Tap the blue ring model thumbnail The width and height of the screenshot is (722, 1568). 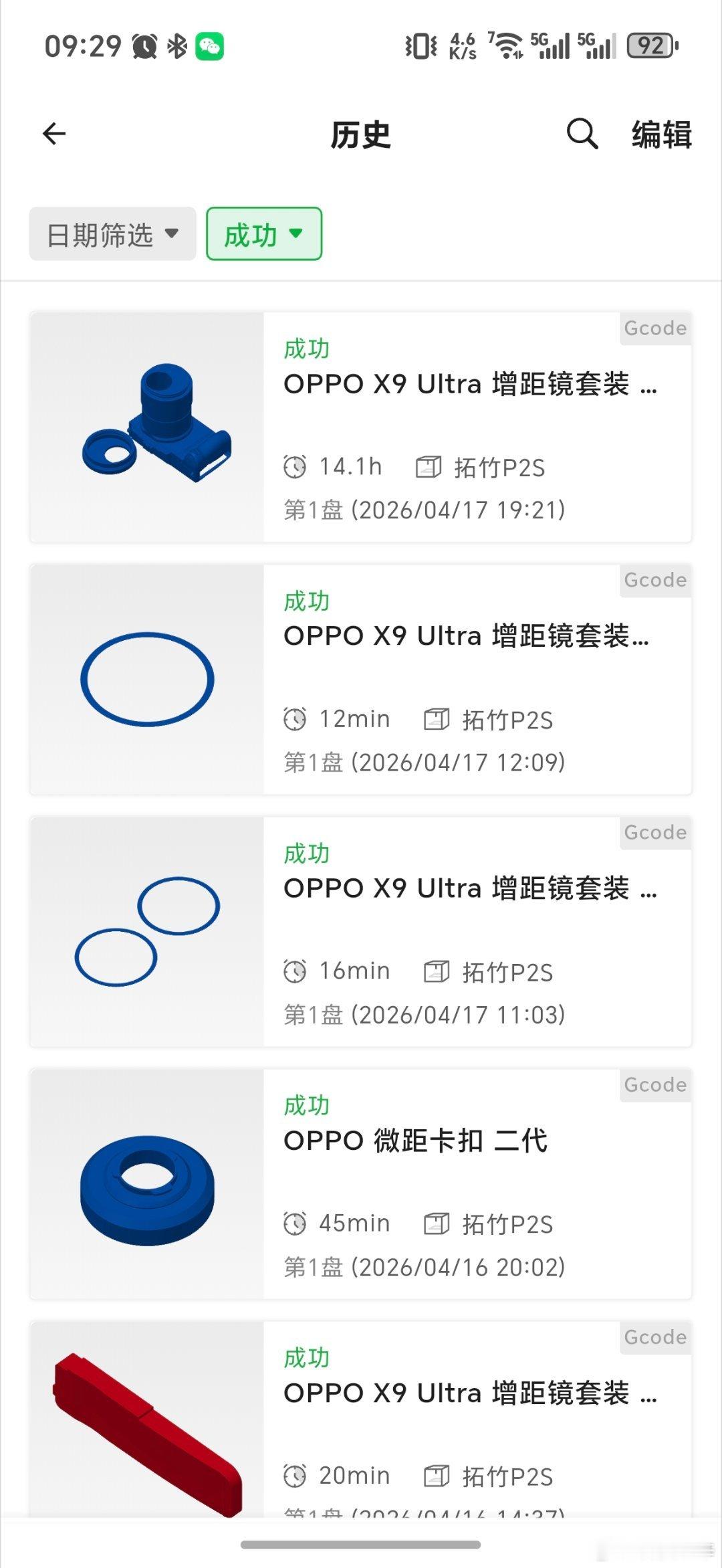(x=147, y=678)
